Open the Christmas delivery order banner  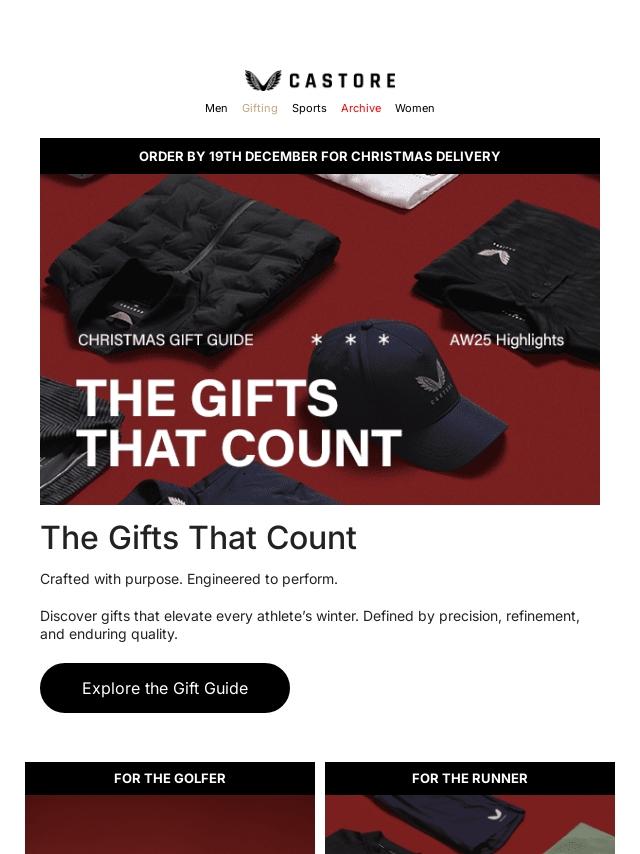(320, 156)
